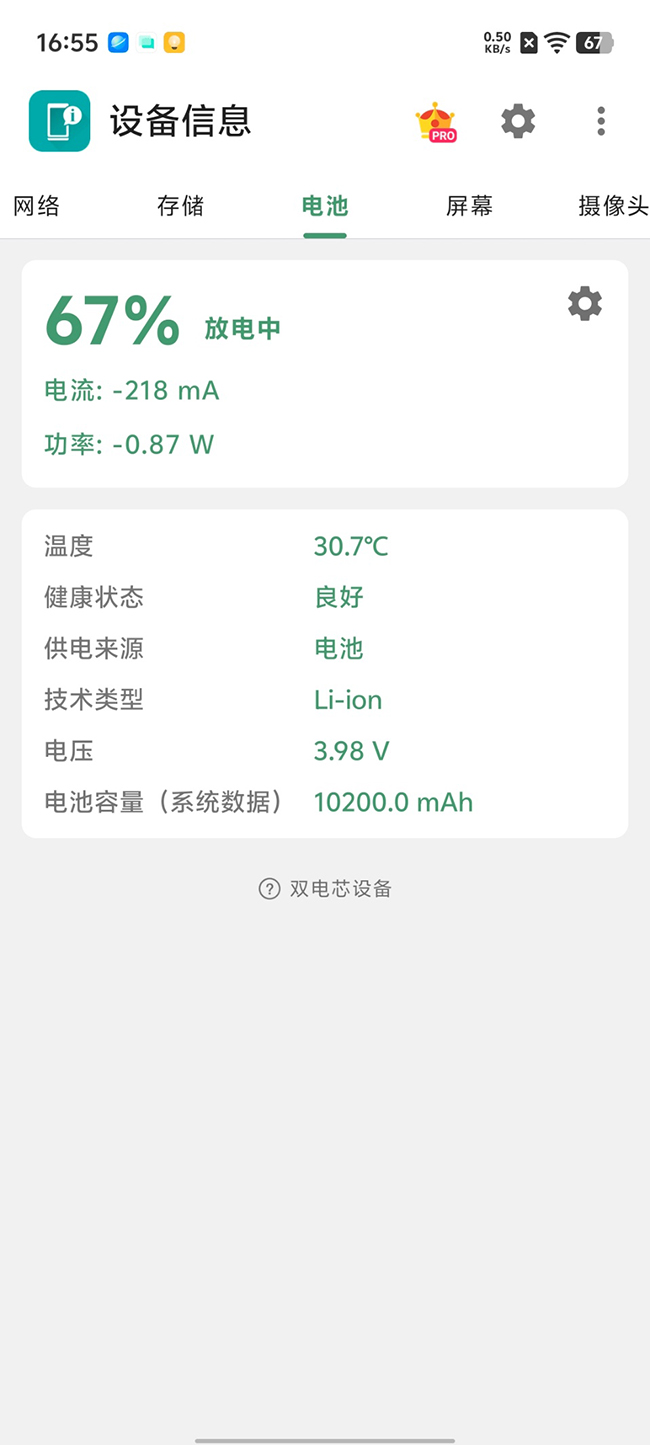The height and width of the screenshot is (1445, 650).
Task: Tap the 双电芯设备 help link
Action: tap(326, 889)
